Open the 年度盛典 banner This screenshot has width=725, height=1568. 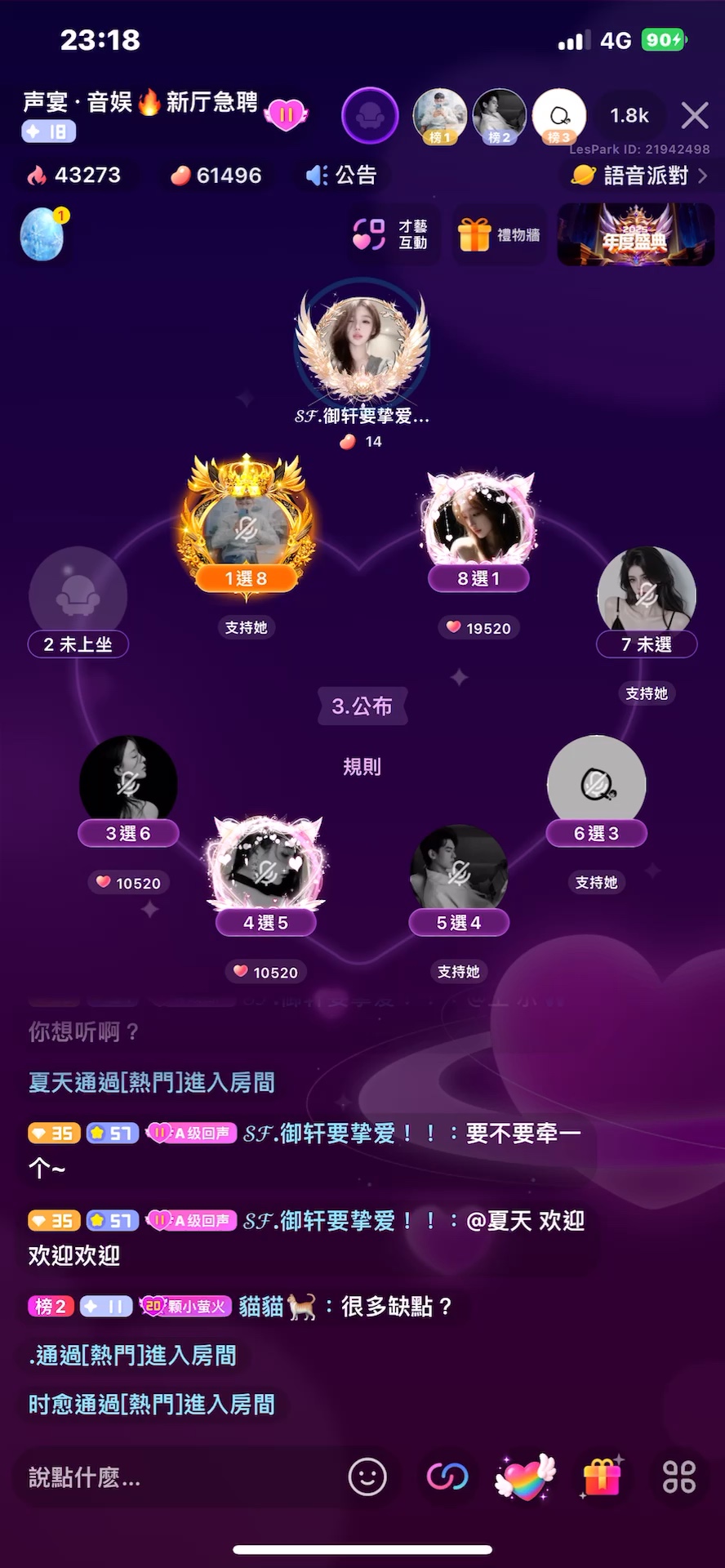635,235
